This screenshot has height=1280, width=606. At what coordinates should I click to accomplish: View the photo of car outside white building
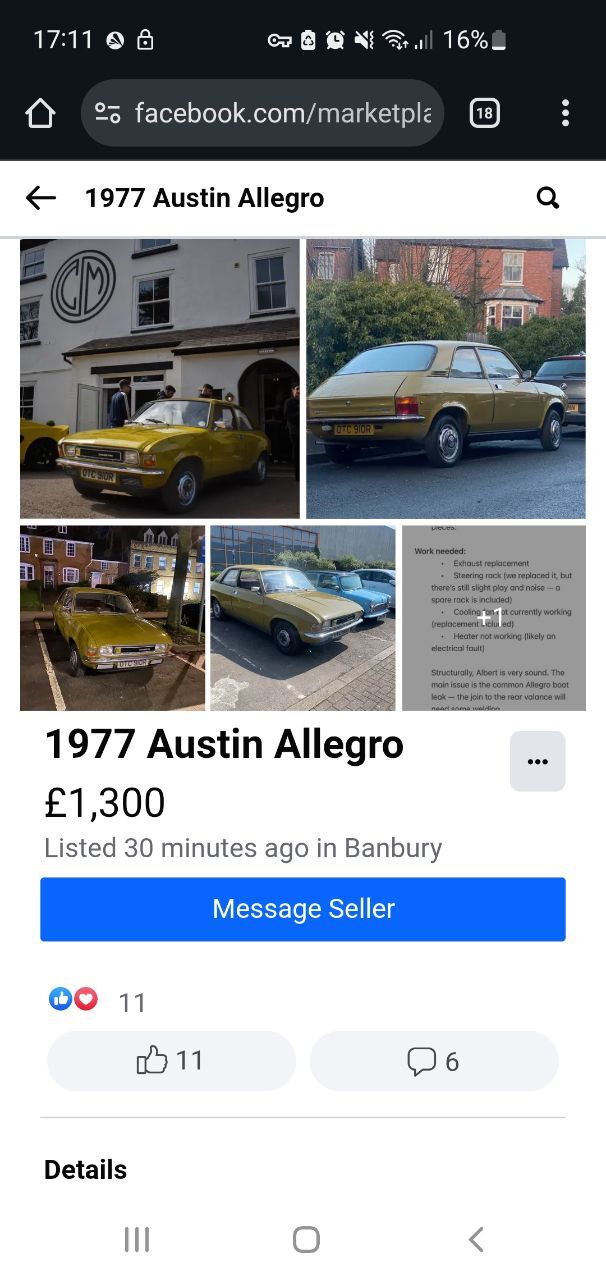160,378
